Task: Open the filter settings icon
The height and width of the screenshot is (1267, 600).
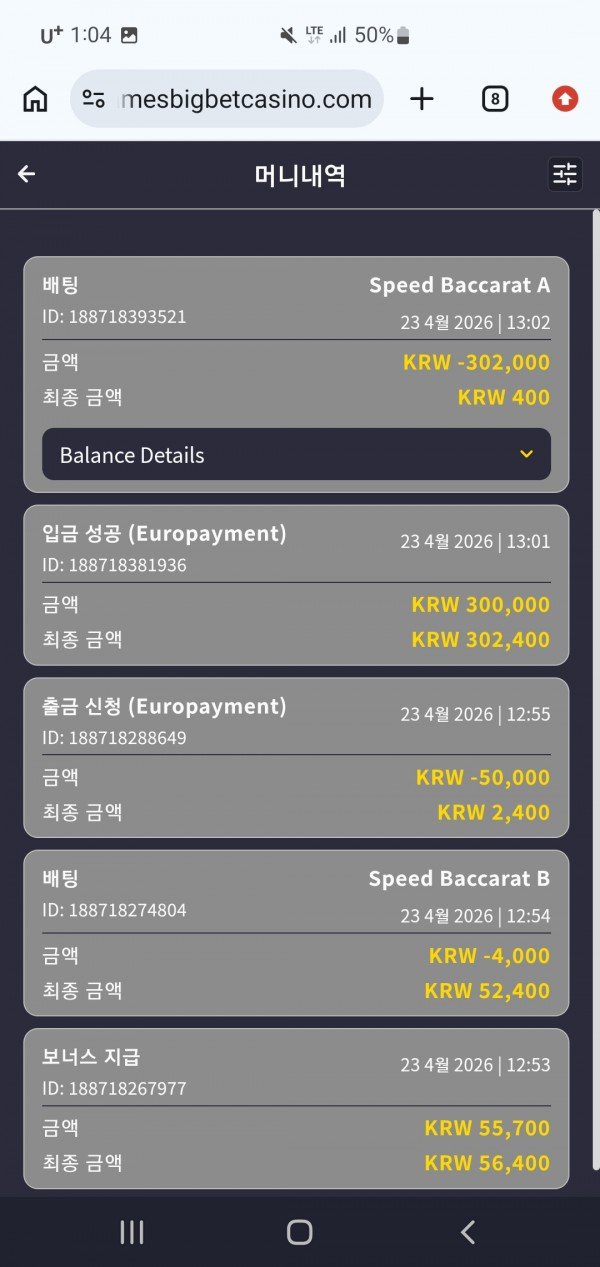Action: [x=565, y=175]
